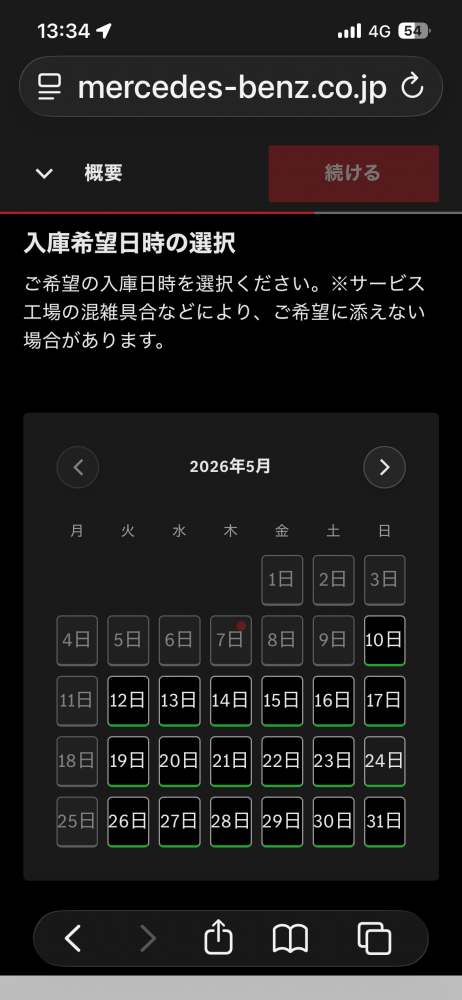Go back to the previous month
The image size is (462, 1000).
78,467
